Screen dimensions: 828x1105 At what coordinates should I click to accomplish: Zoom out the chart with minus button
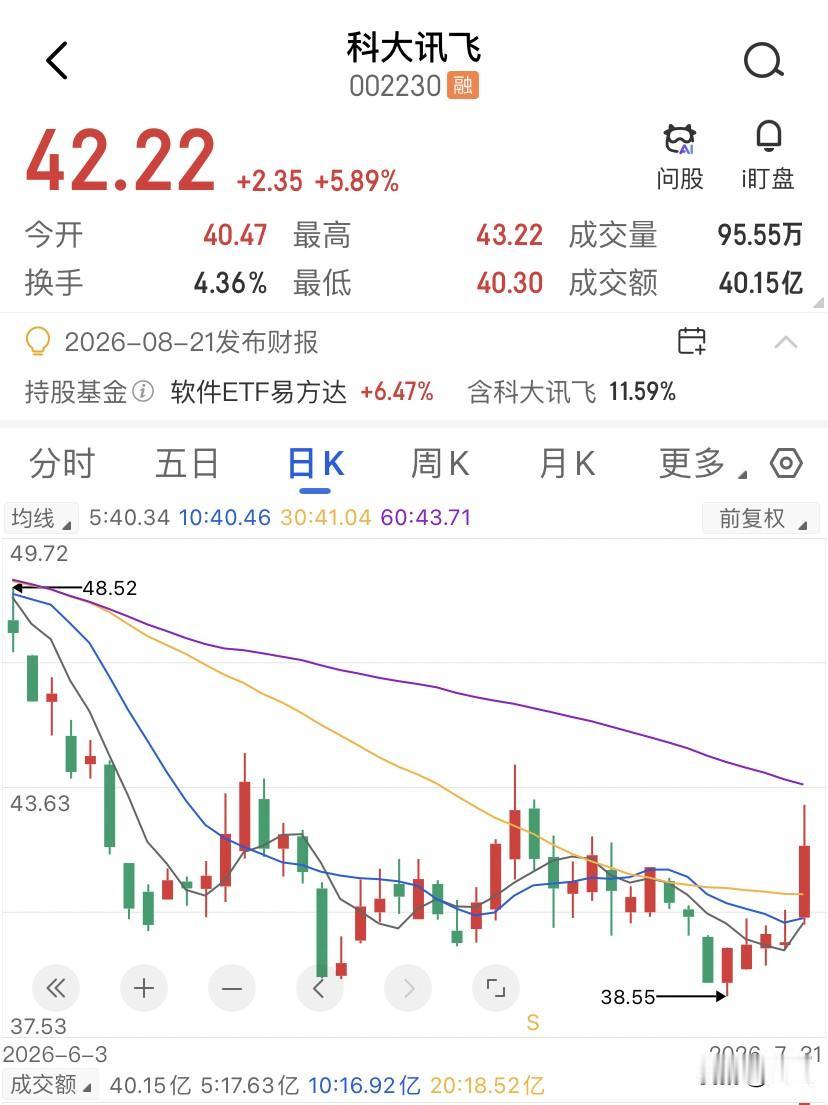(x=232, y=988)
